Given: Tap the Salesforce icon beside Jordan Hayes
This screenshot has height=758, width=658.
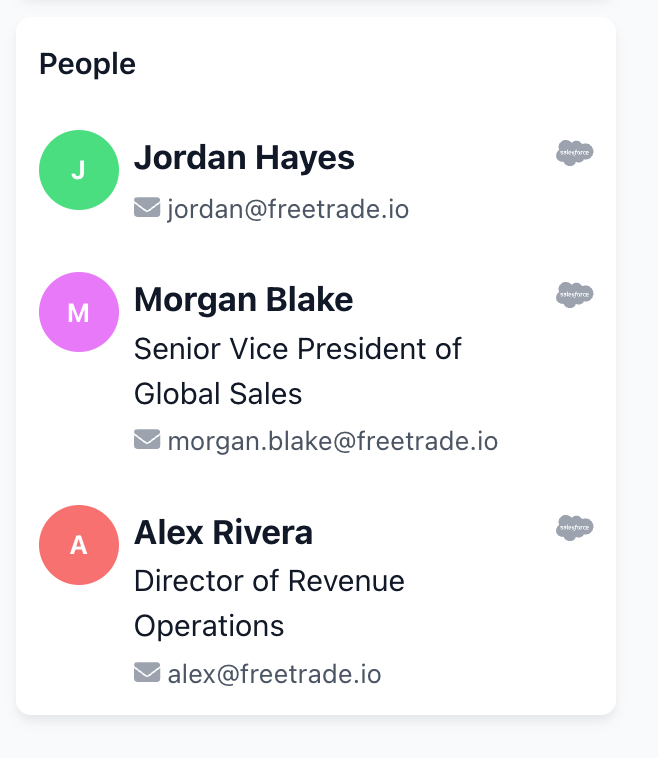Looking at the screenshot, I should (575, 153).
